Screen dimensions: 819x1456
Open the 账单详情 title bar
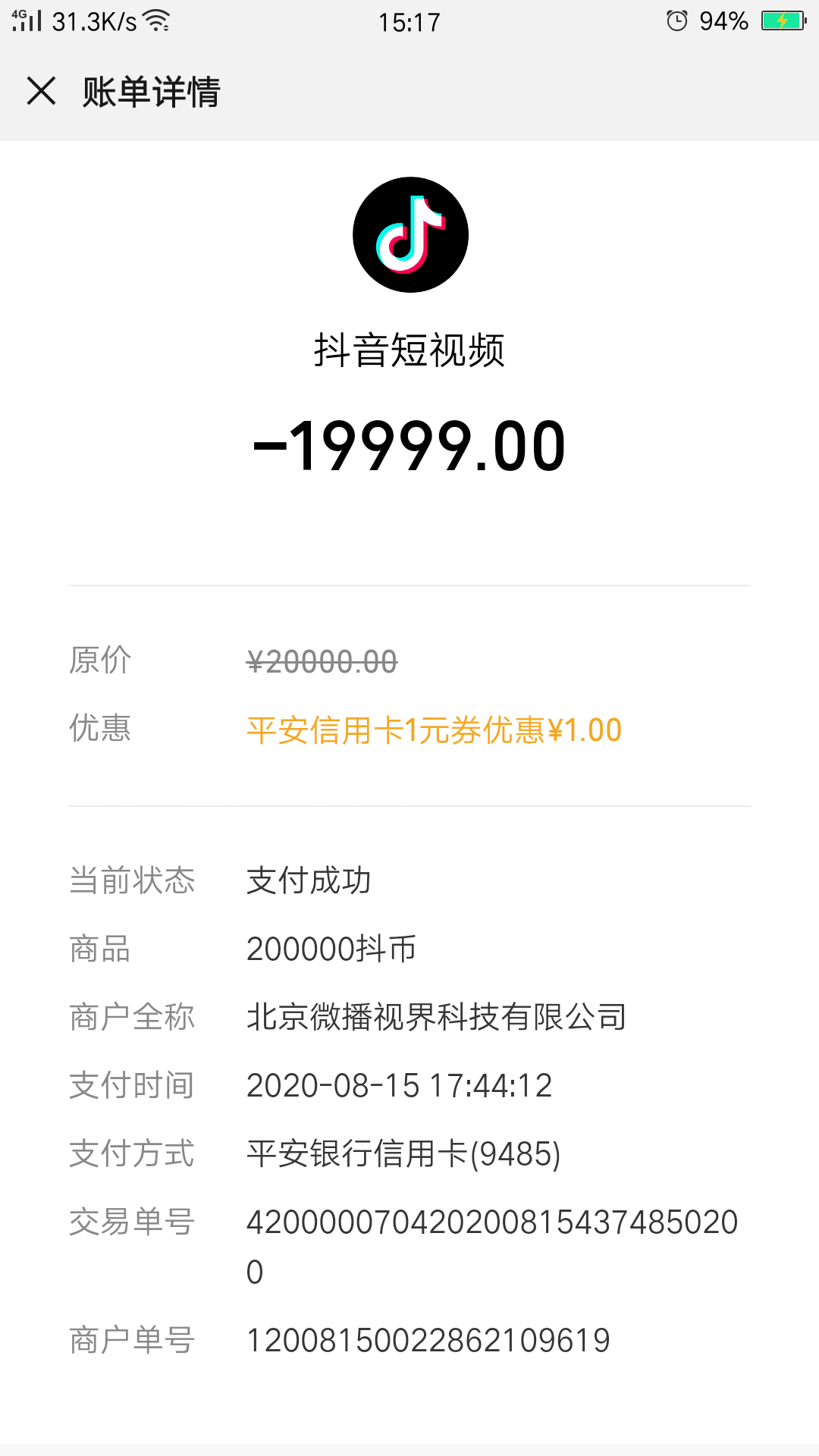coord(149,91)
